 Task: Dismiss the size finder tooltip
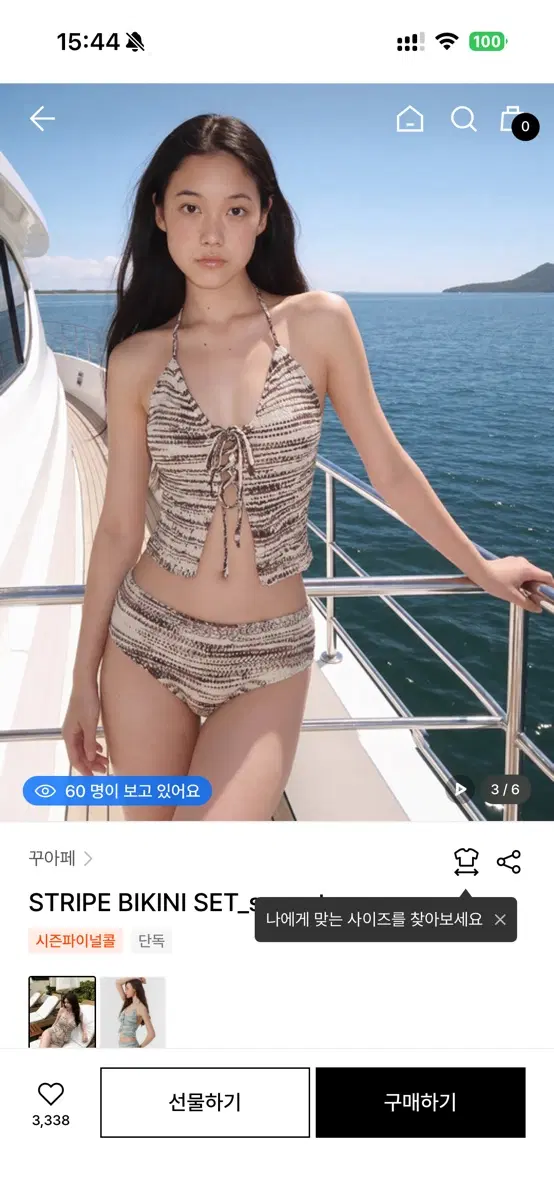pos(500,919)
